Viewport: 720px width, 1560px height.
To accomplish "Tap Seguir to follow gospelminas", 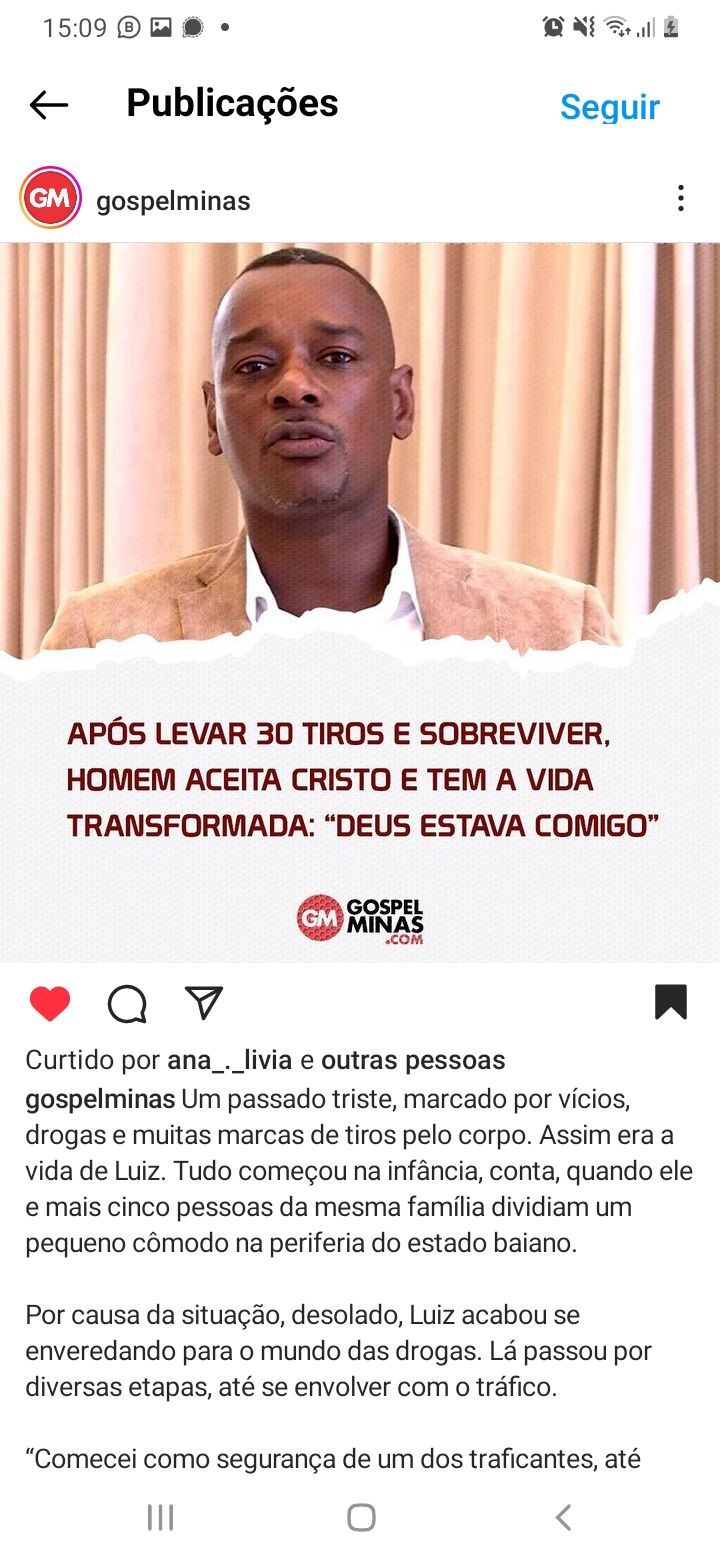I will 609,106.
